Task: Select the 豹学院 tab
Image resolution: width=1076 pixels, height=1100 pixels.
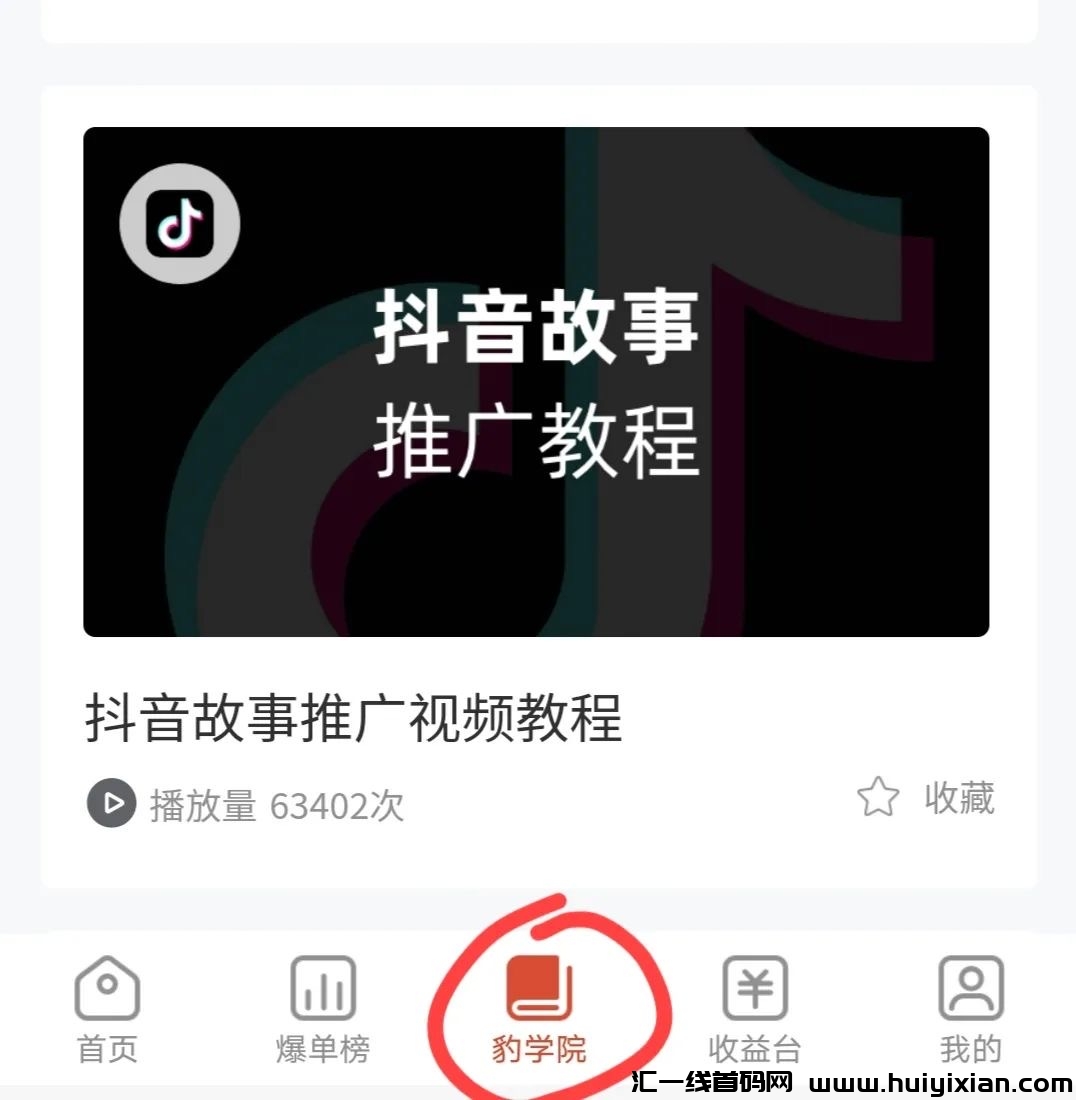Action: click(540, 1008)
